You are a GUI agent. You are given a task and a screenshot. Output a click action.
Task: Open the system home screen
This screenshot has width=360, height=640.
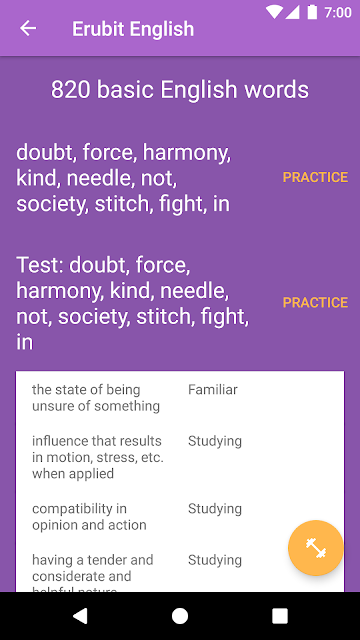coord(180,616)
